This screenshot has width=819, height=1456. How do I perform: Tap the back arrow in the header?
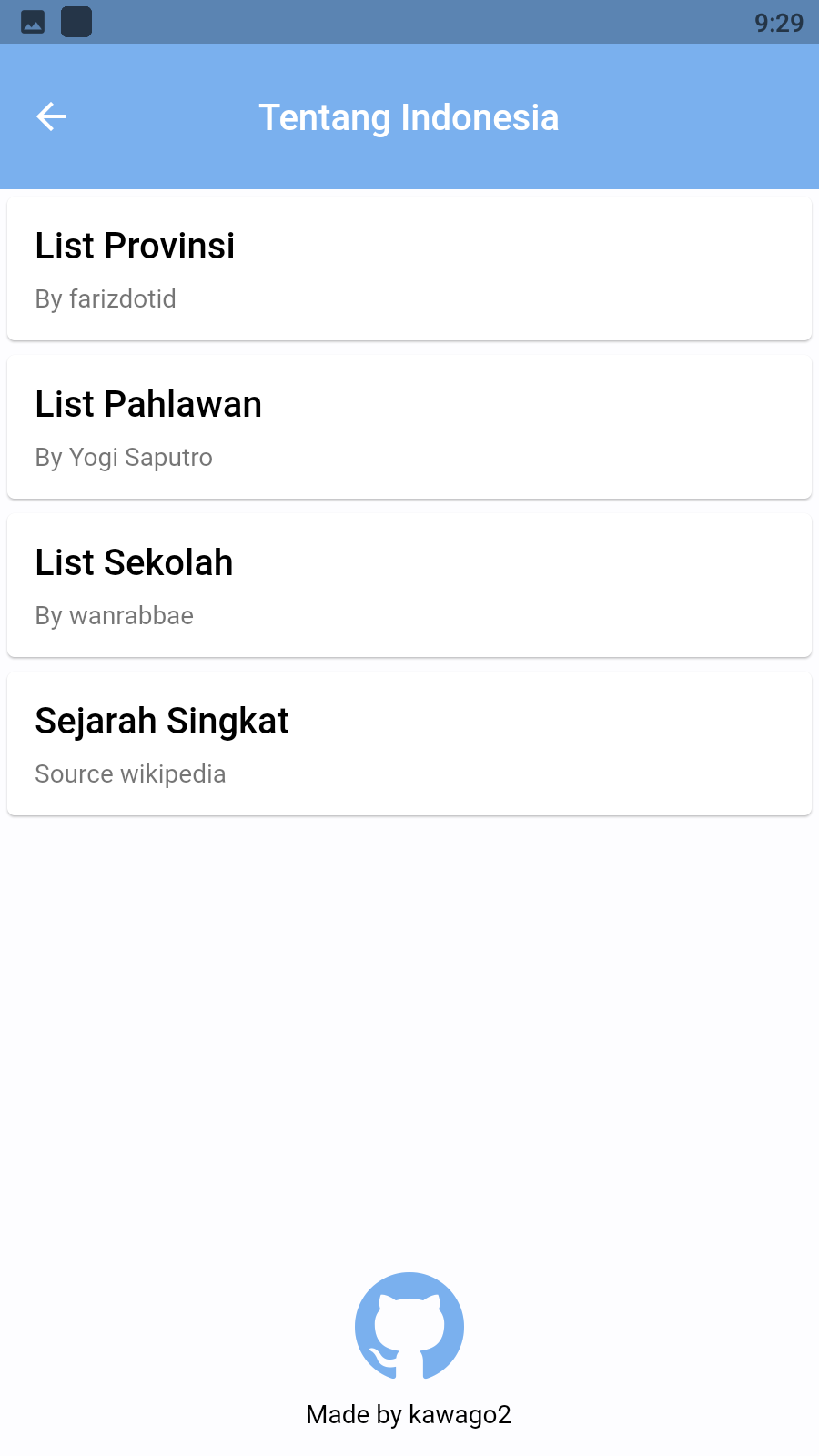point(51,116)
